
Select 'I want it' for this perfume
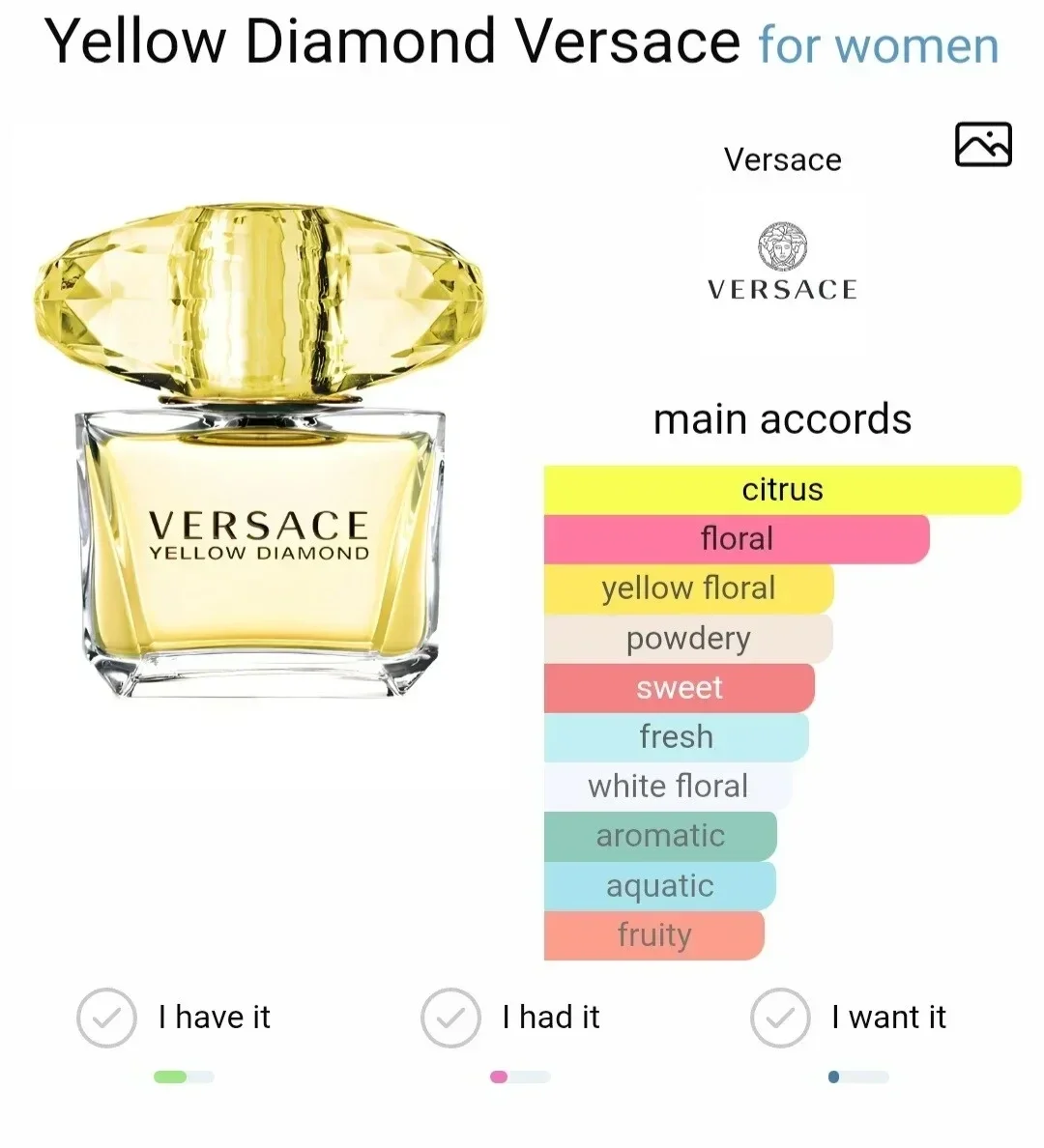pos(780,1018)
